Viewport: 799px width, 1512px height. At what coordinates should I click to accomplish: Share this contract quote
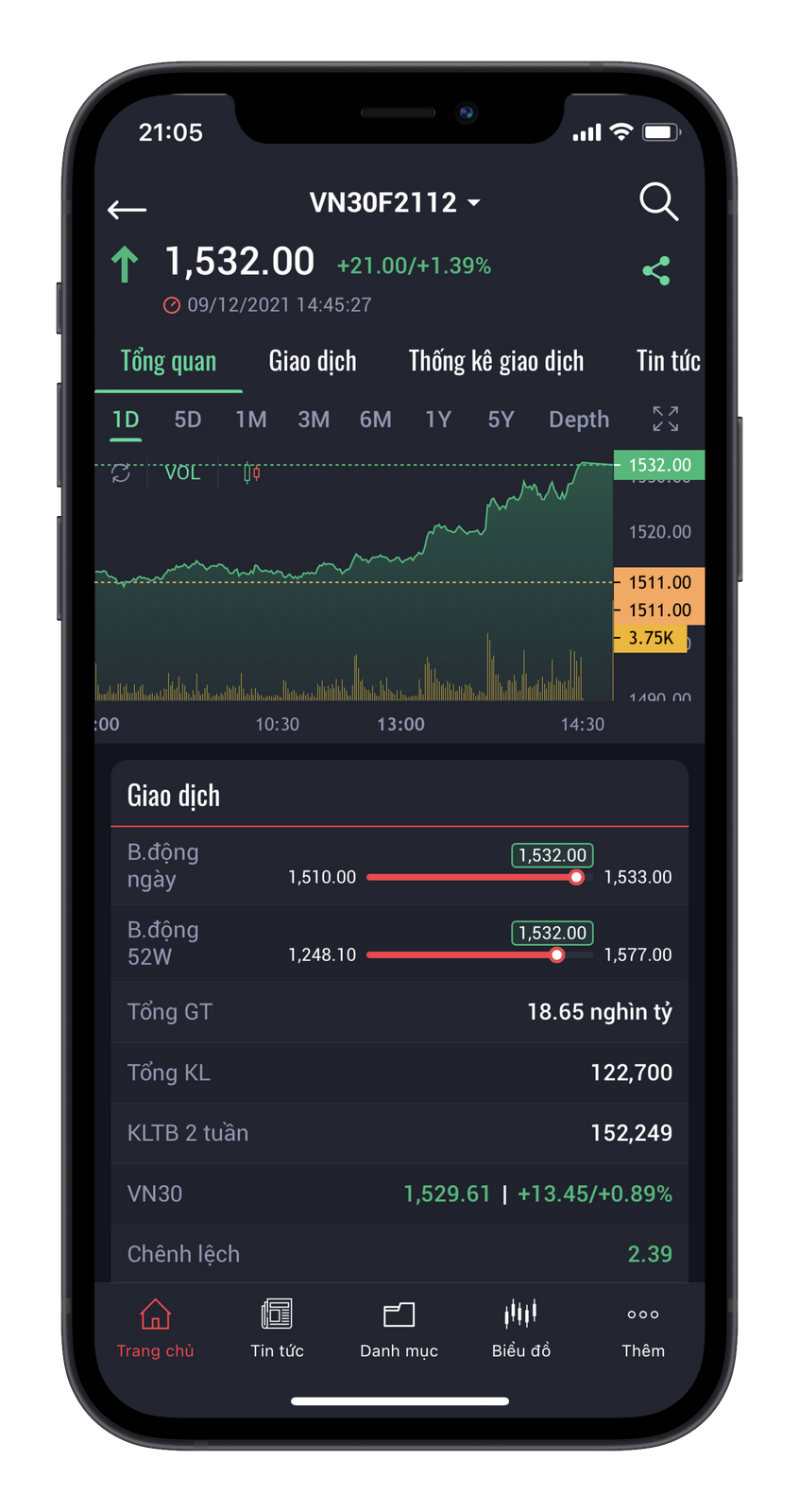[x=656, y=271]
